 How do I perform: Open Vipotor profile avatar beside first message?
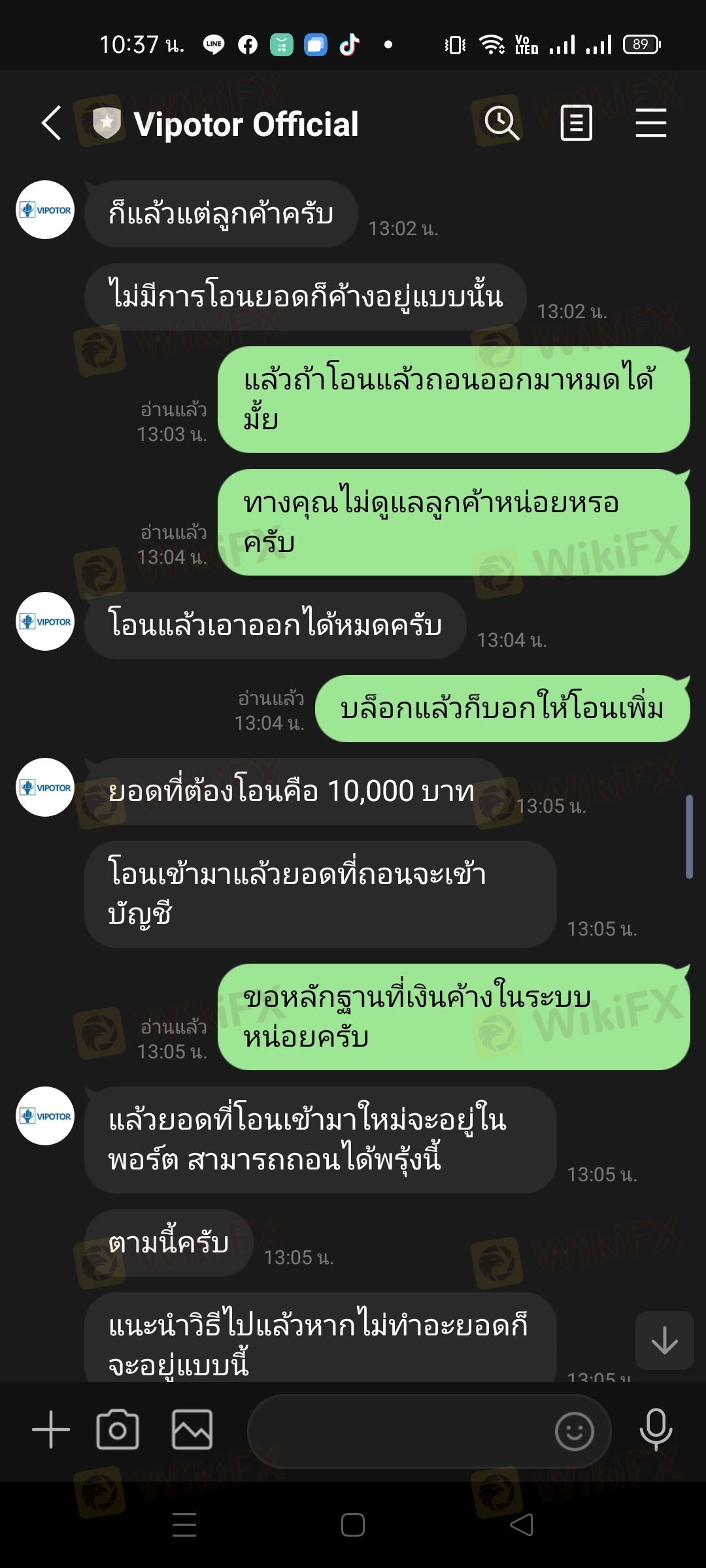tap(45, 210)
